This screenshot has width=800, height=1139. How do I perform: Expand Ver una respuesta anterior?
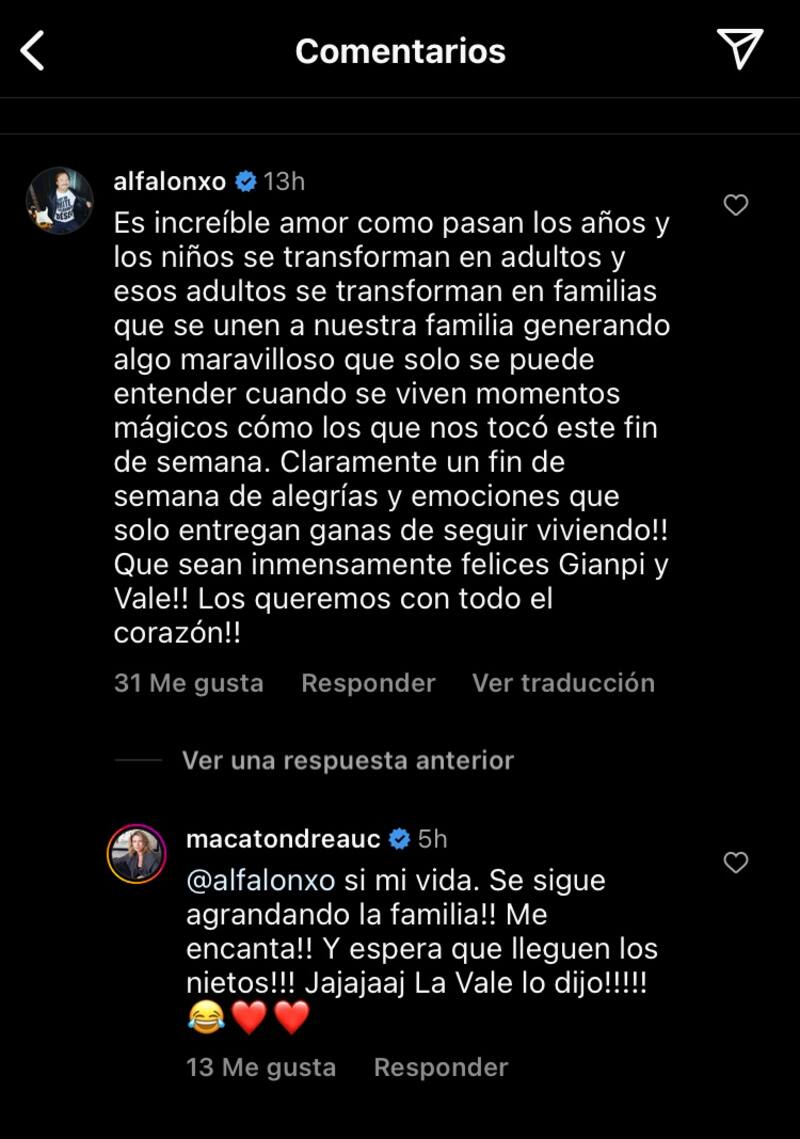(347, 760)
